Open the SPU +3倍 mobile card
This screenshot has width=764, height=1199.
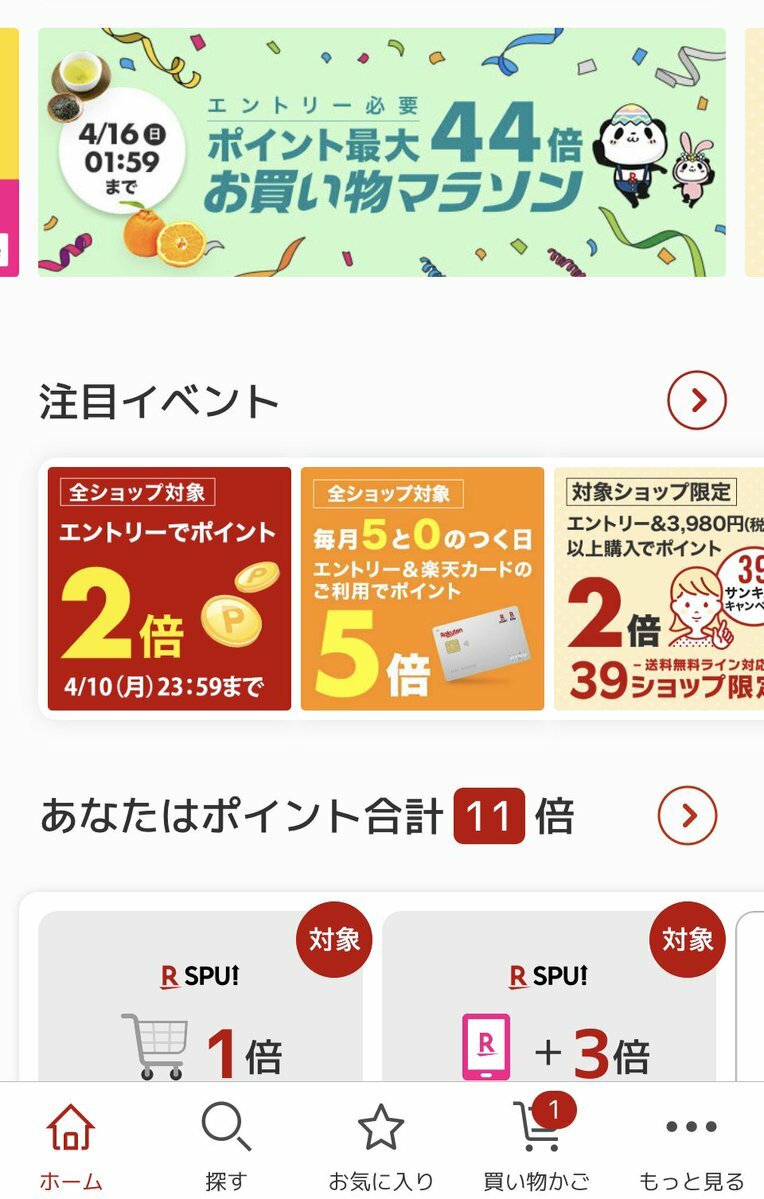coord(548,1000)
